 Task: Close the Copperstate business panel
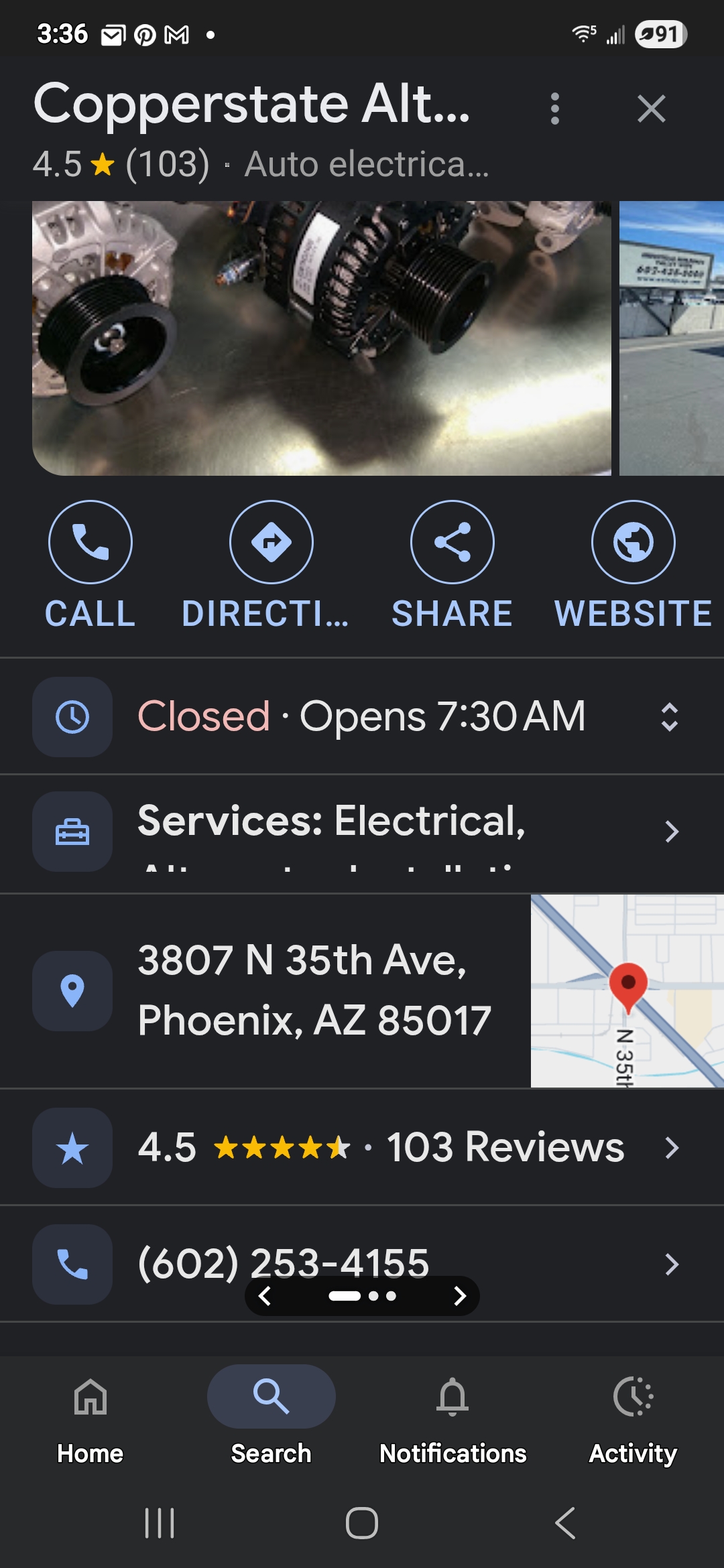(651, 109)
